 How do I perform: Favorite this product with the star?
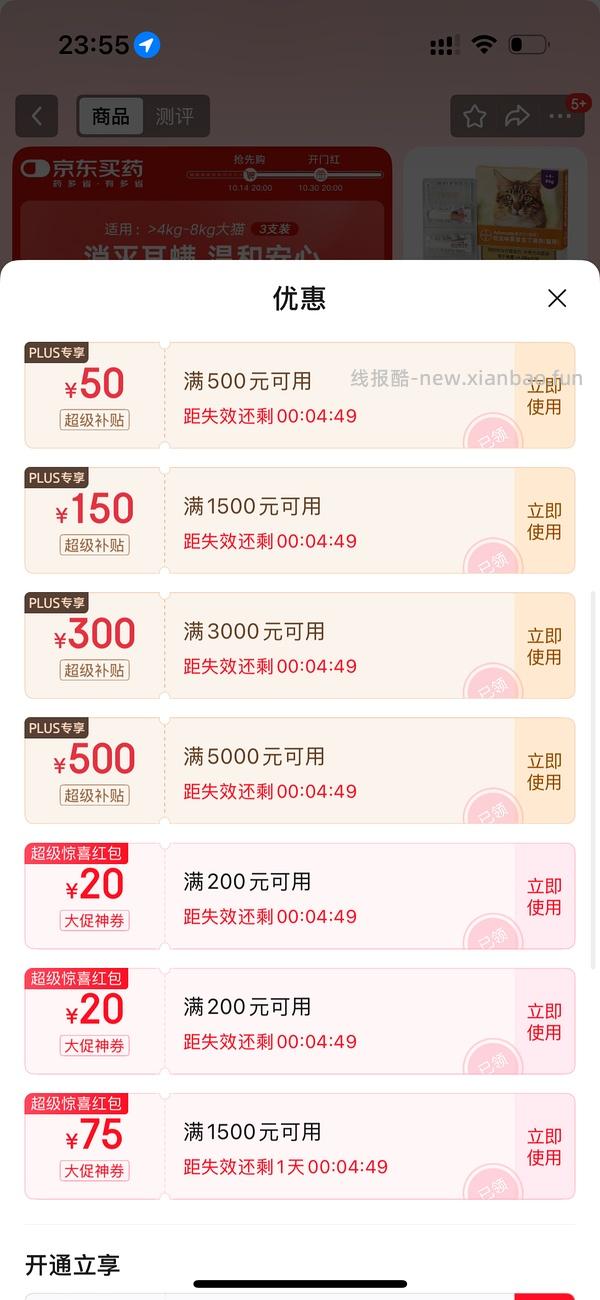[474, 117]
